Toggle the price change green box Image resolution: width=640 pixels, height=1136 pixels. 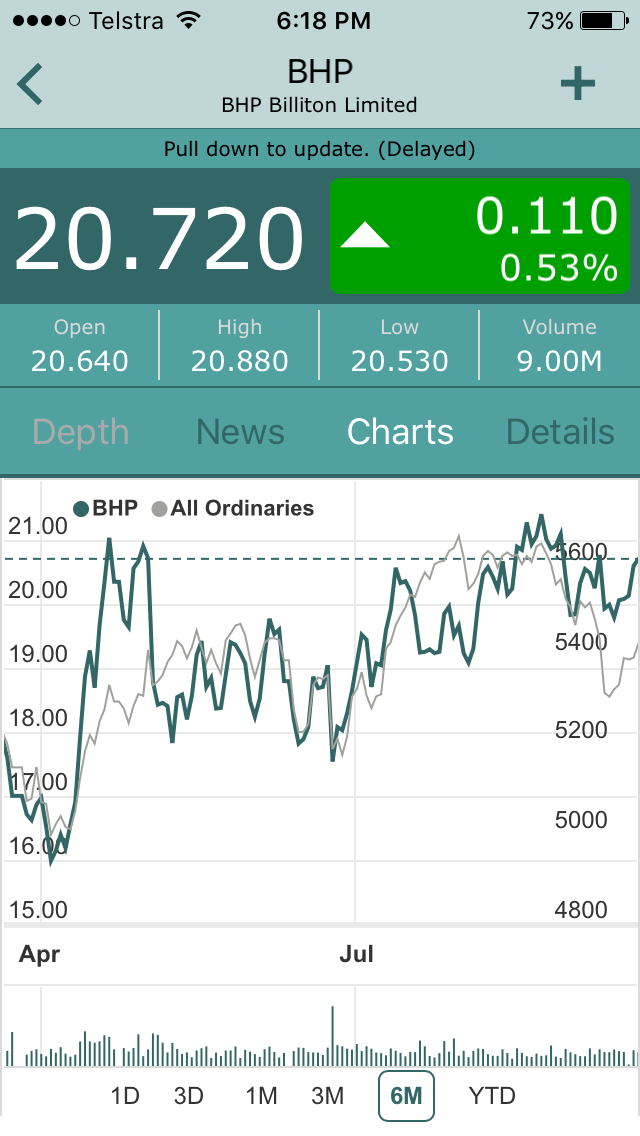coord(480,236)
